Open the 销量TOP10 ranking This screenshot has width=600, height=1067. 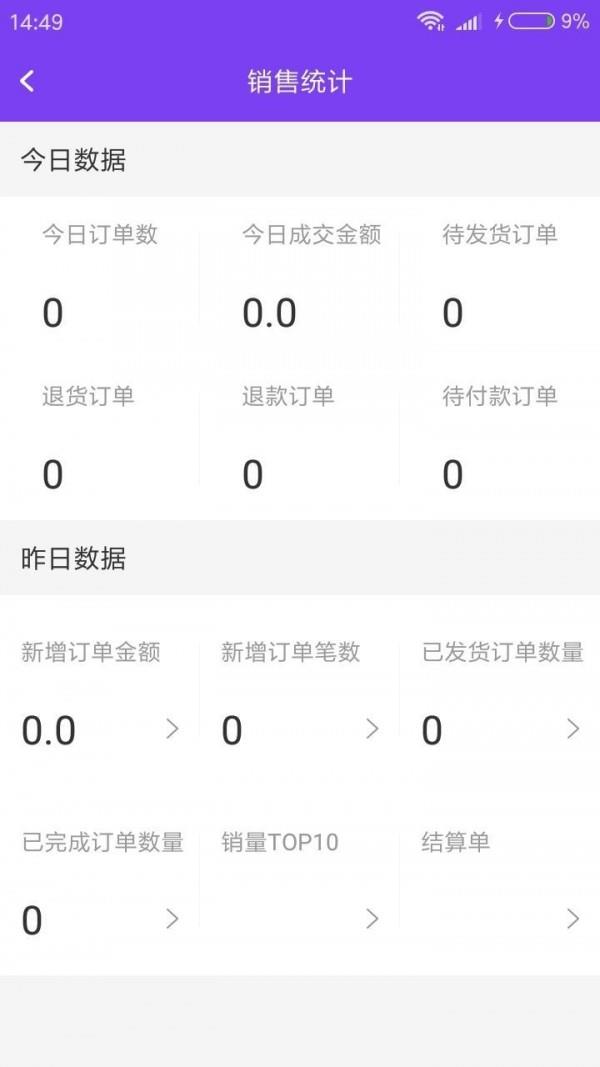coord(299,881)
